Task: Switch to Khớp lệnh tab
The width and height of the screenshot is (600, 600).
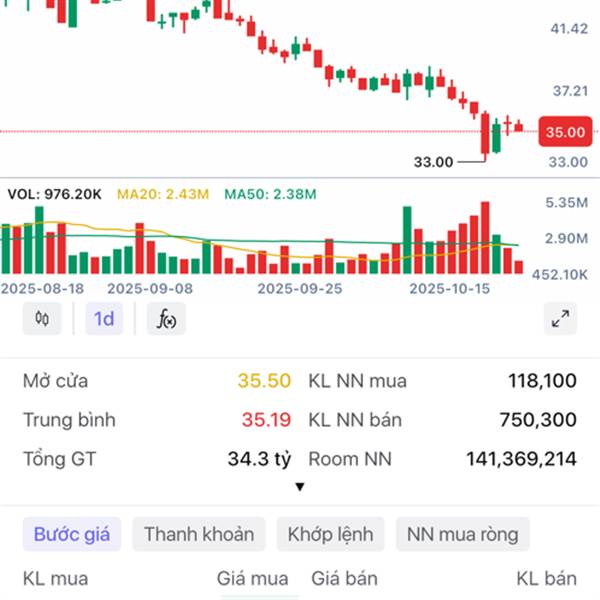Action: [x=330, y=534]
